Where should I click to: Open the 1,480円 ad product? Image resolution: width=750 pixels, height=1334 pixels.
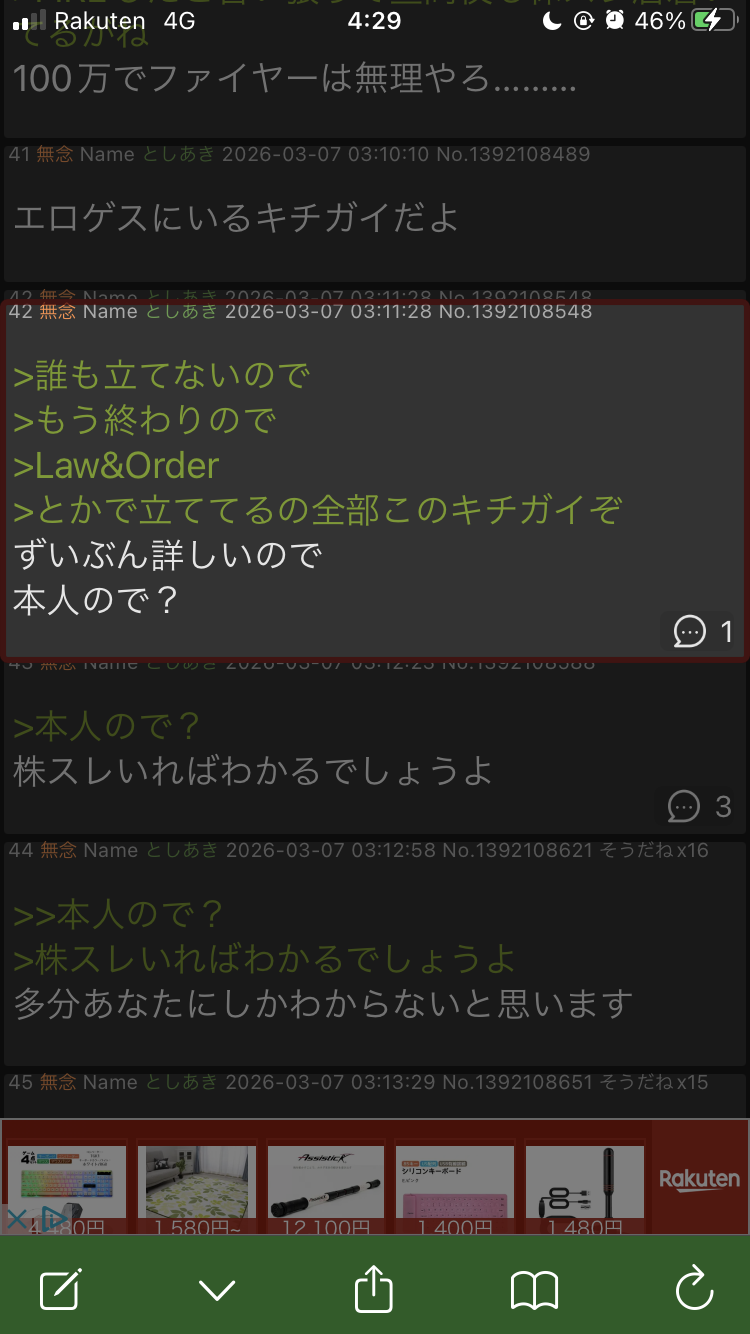[584, 1183]
